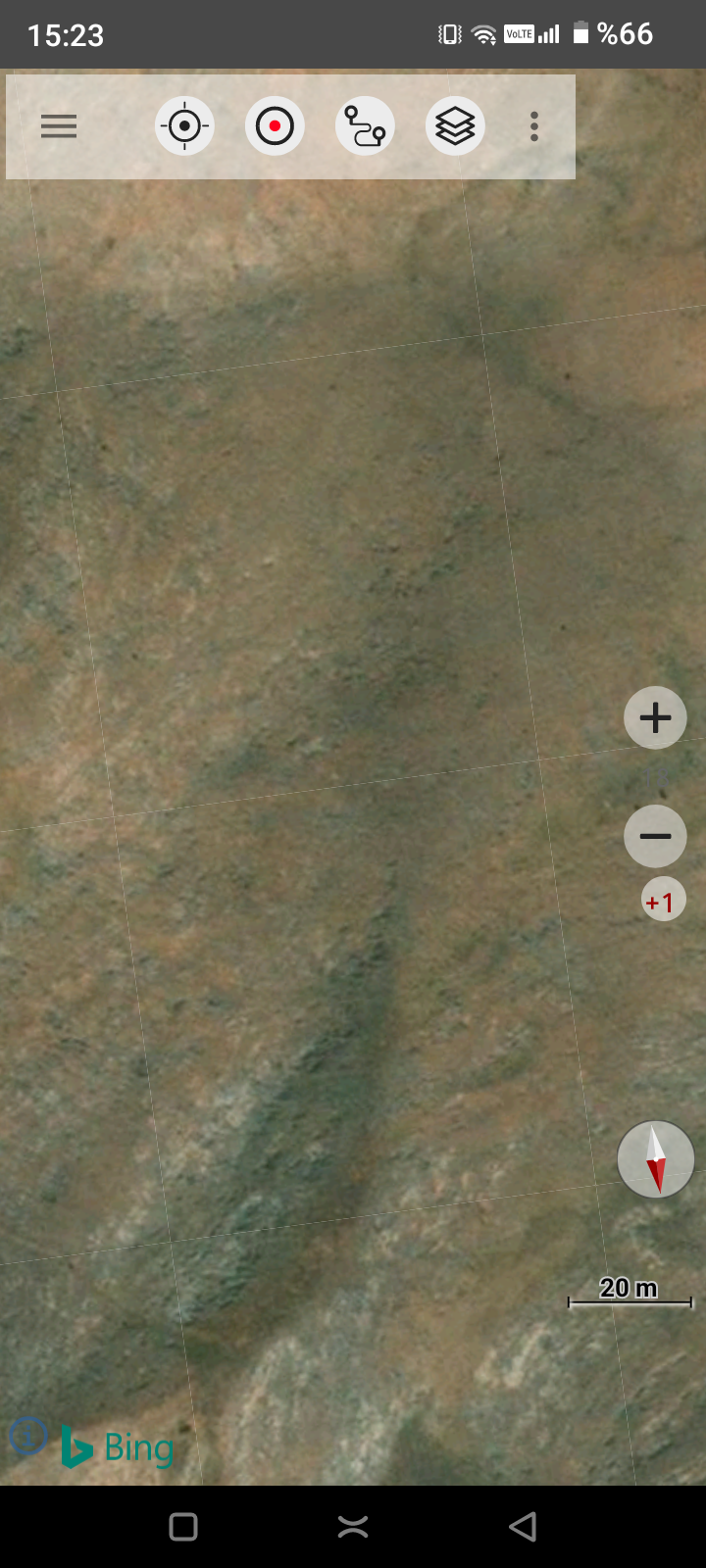This screenshot has width=706, height=1568.
Task: Tap the compass to reset orientation
Action: (x=656, y=1159)
